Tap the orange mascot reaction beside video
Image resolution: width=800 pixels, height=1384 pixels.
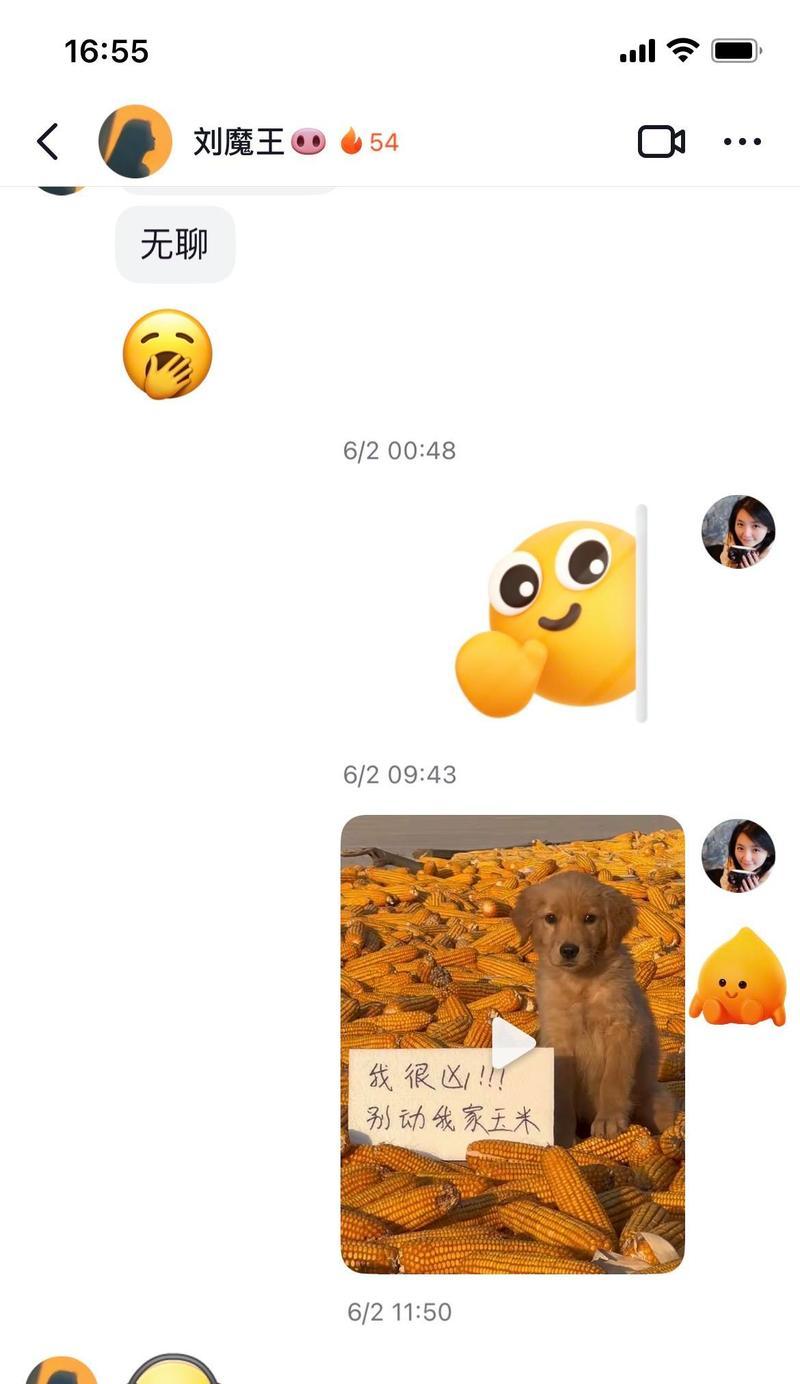tap(738, 978)
